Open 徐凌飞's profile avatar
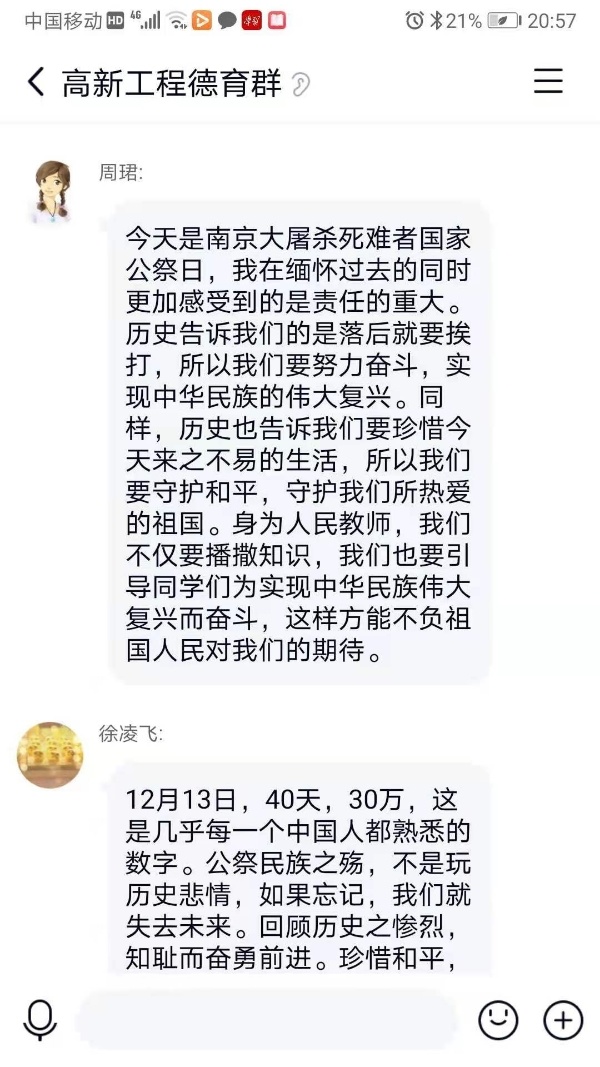 (50, 755)
